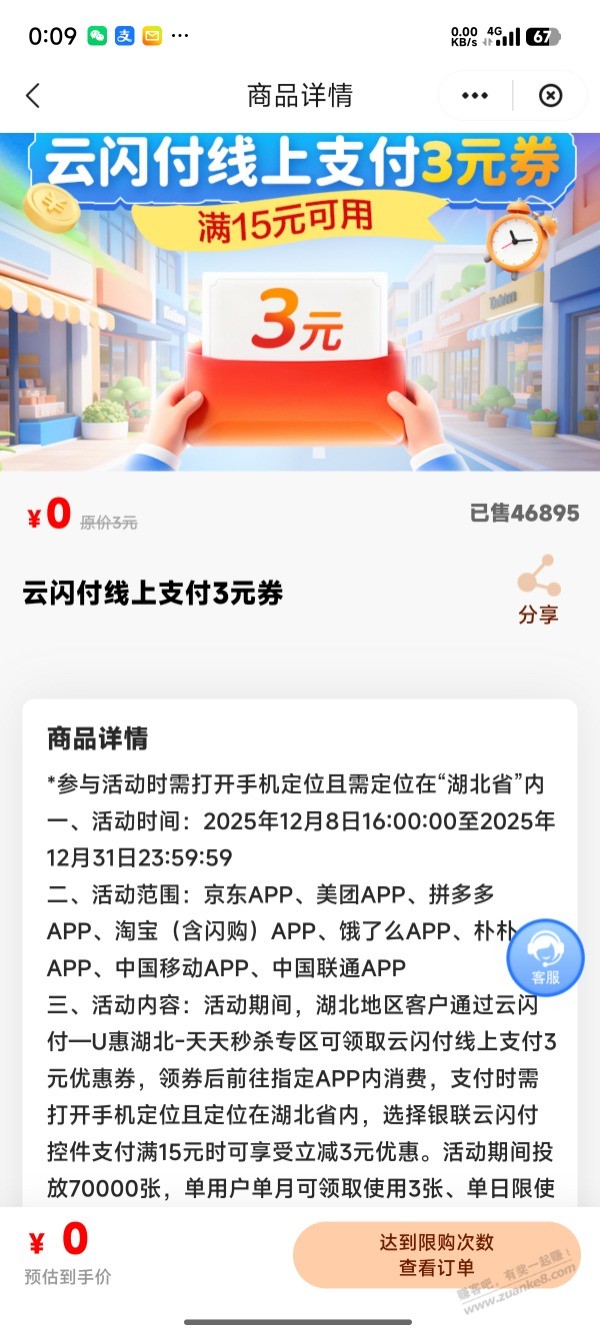Close the mini program
Screen dimensions: 600x1334
point(550,96)
